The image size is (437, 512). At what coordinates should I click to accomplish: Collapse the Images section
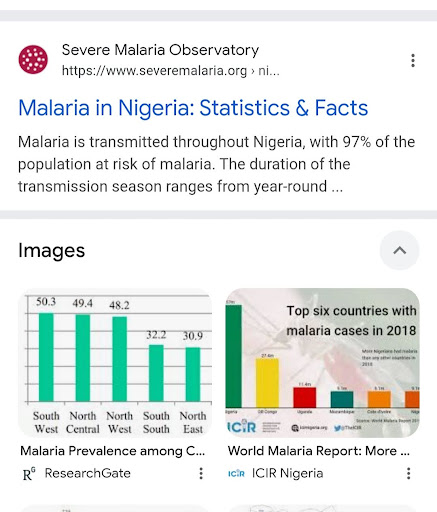click(x=399, y=250)
